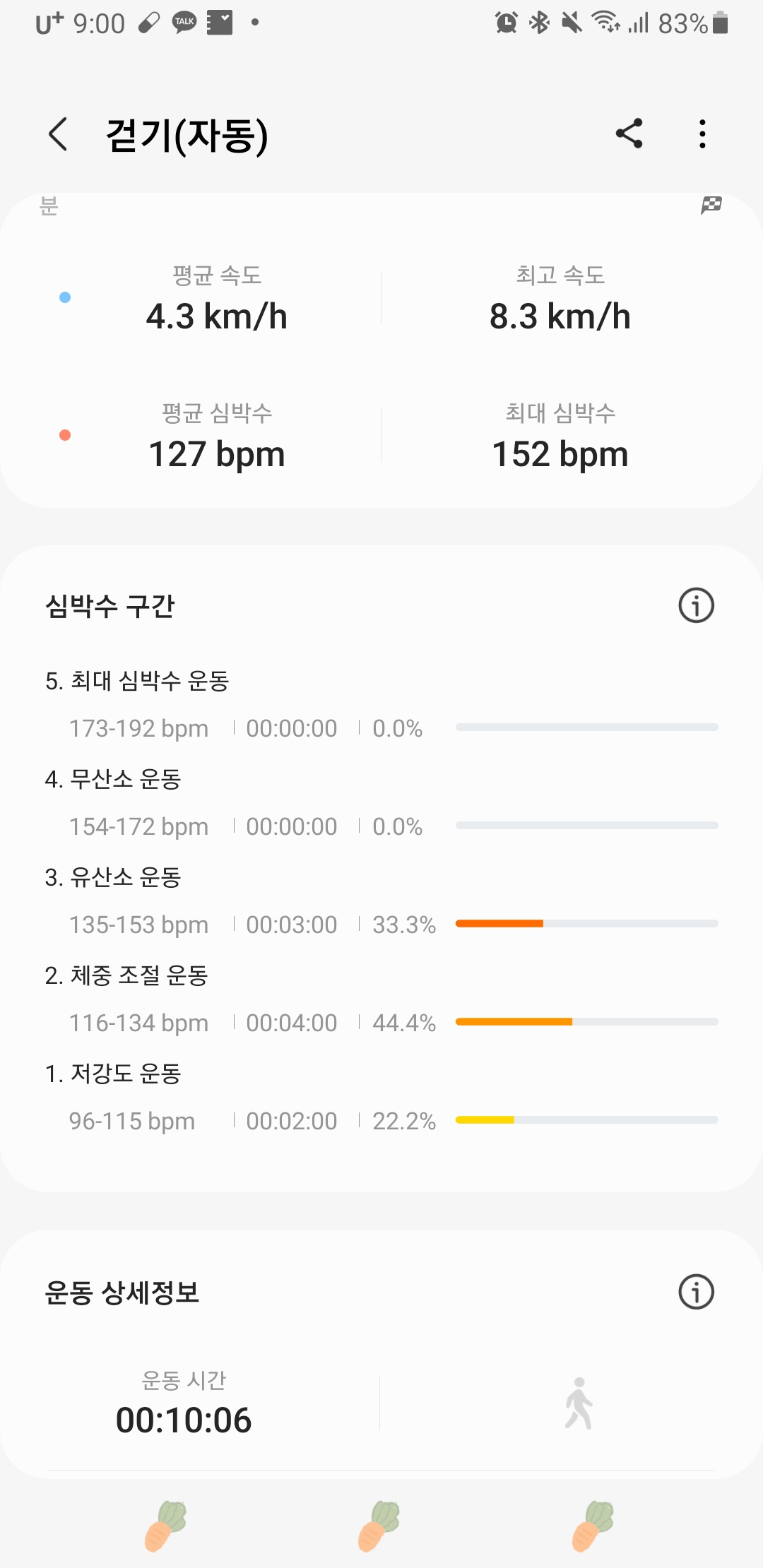Open the more options menu
The height and width of the screenshot is (1568, 763).
click(x=702, y=133)
